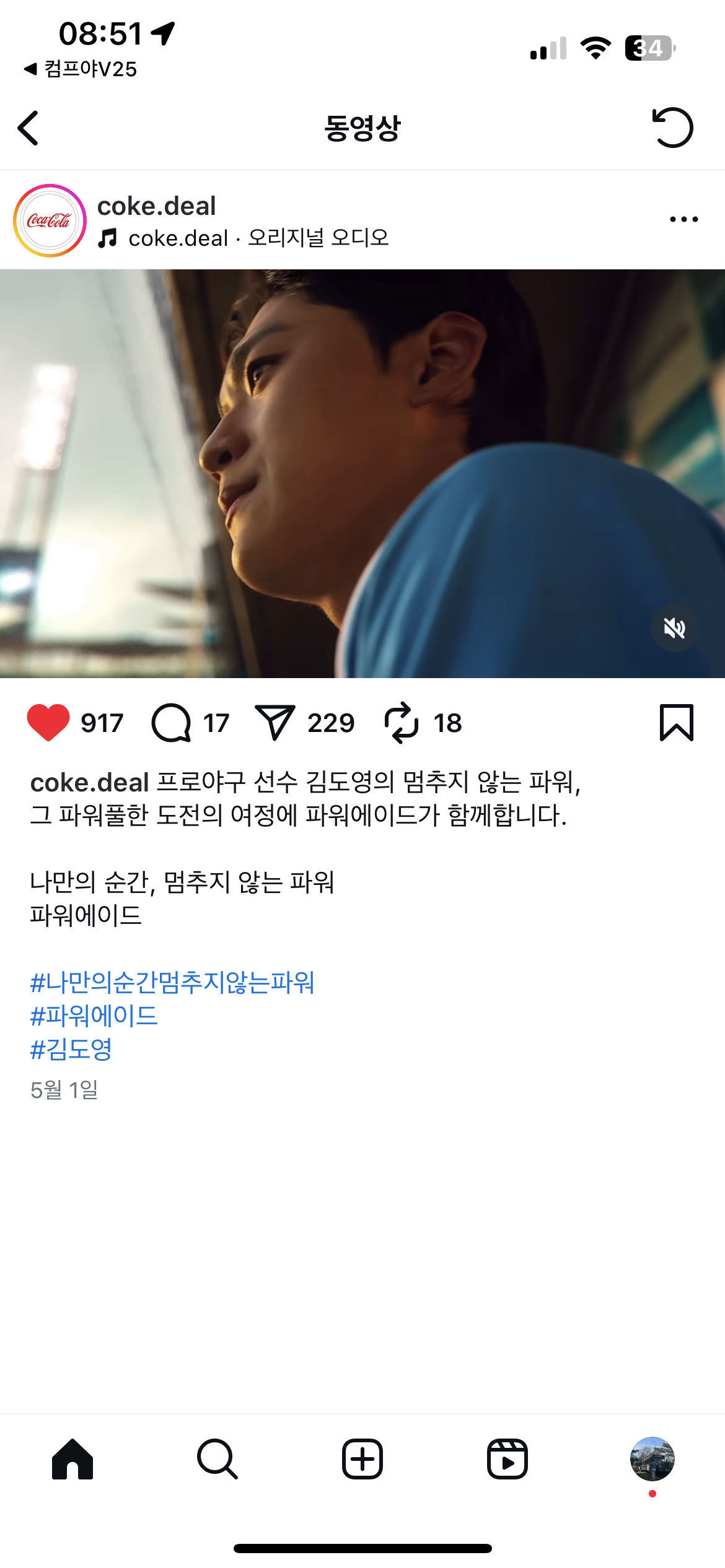Share the post via paper plane icon
The height and width of the screenshot is (1568, 725).
pyautogui.click(x=275, y=722)
